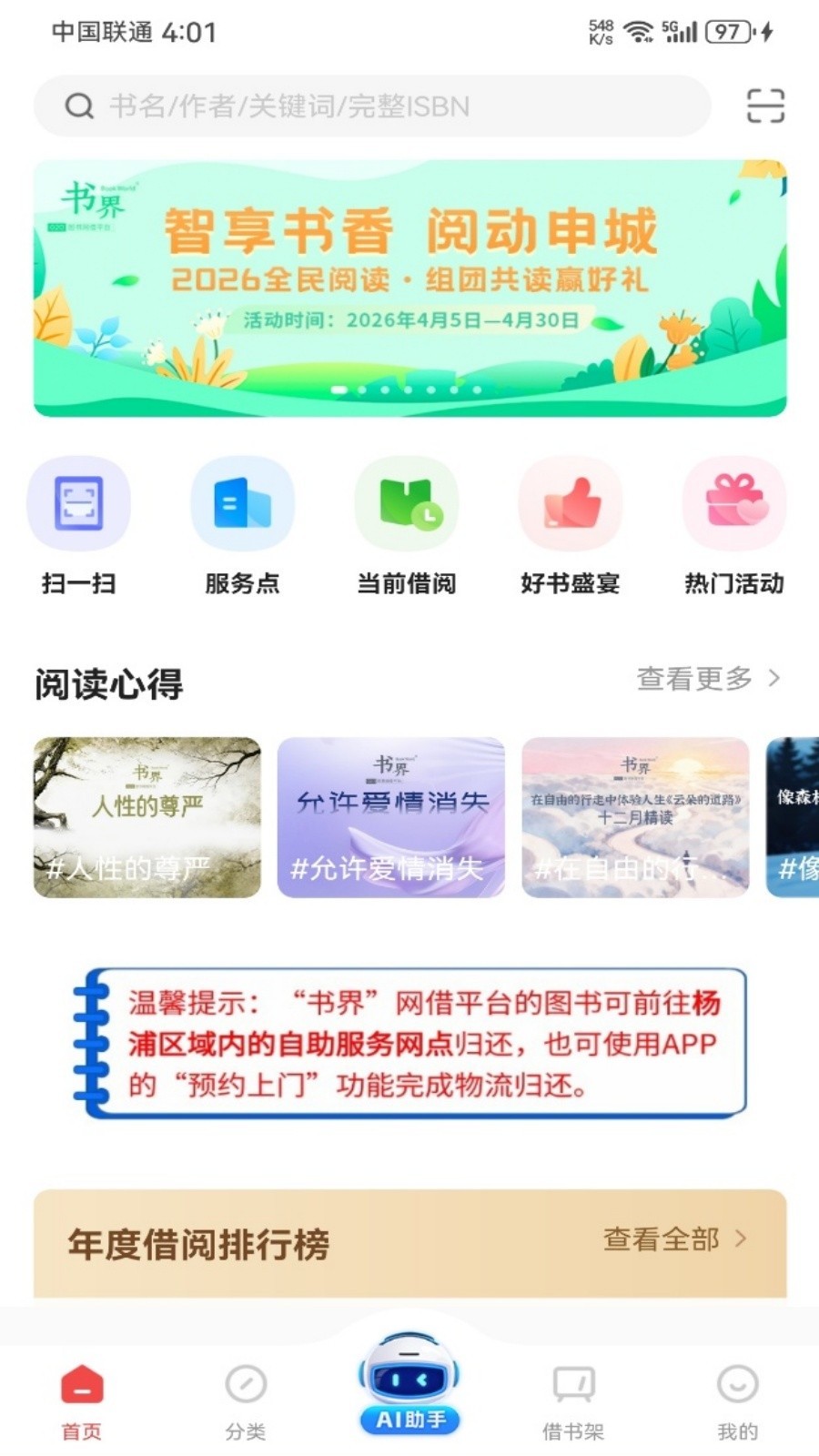
Task: Open the 云朵的道路 十二月精读 card
Action: pyautogui.click(x=635, y=817)
